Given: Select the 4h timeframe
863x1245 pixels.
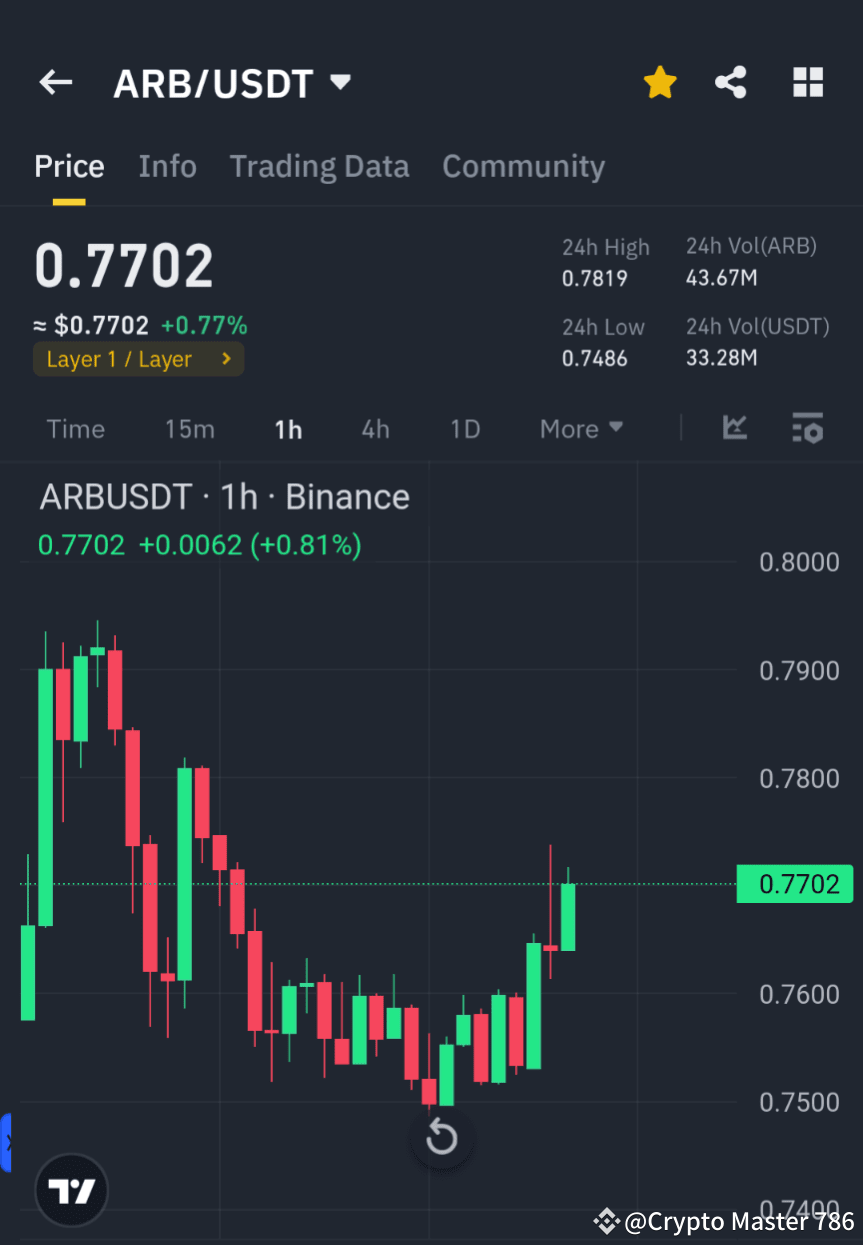Looking at the screenshot, I should coord(374,428).
